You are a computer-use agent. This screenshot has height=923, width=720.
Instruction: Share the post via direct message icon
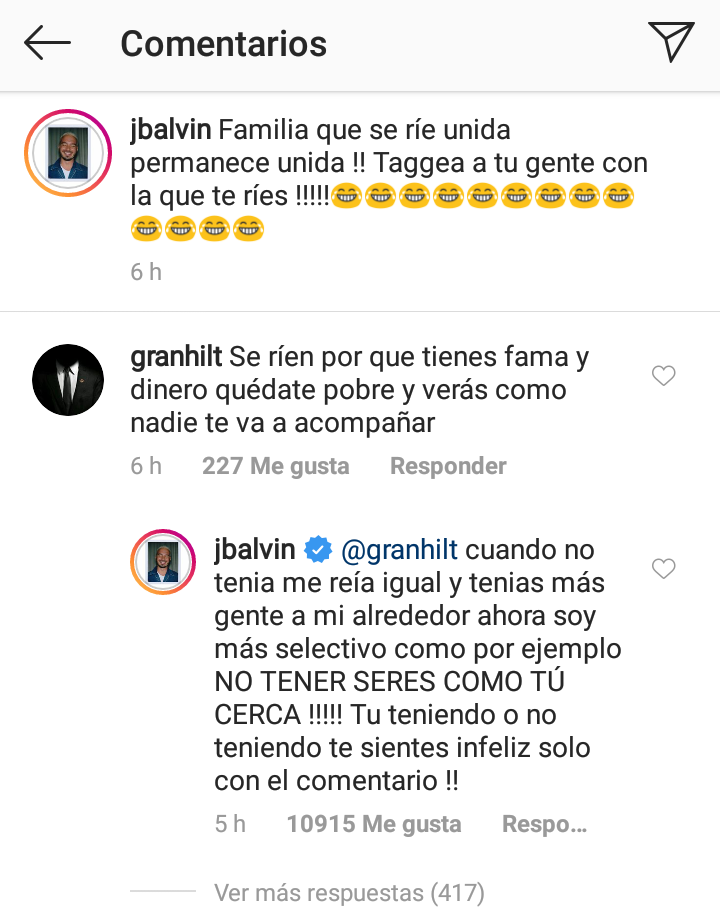tap(671, 42)
